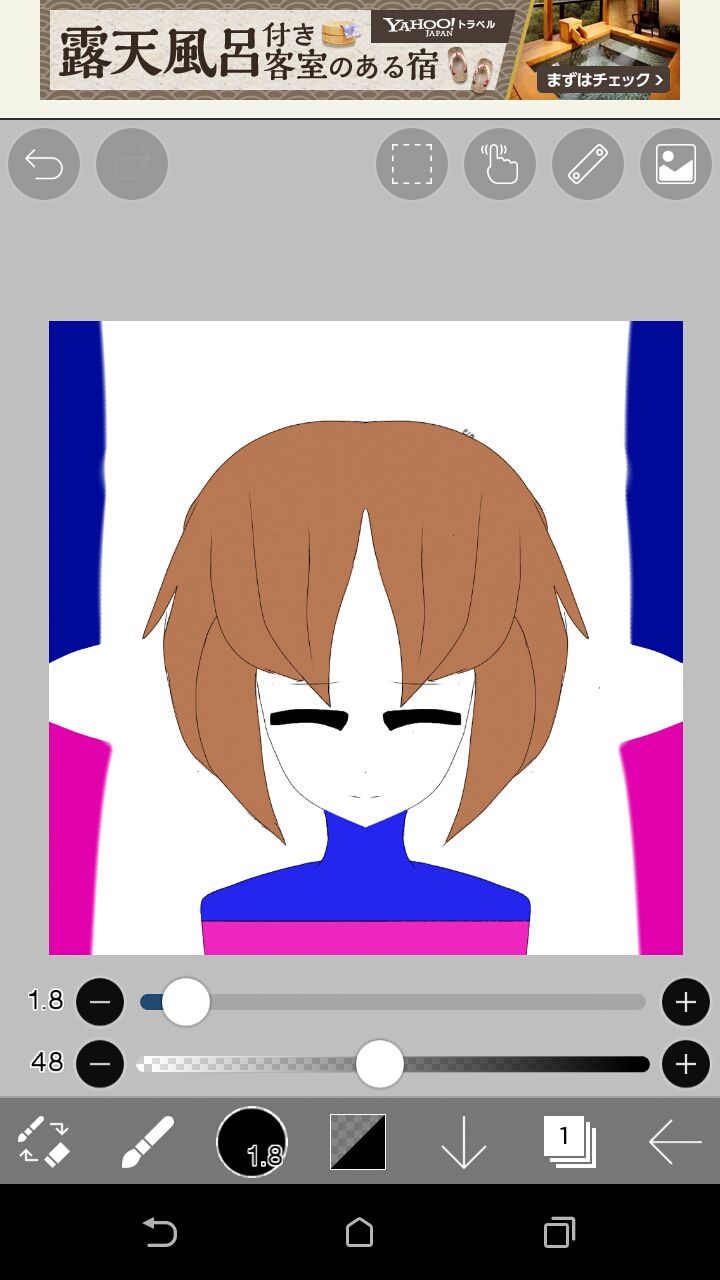Decrease opacity with the minus button
Screen dimensions: 720x1280
pyautogui.click(x=100, y=1064)
